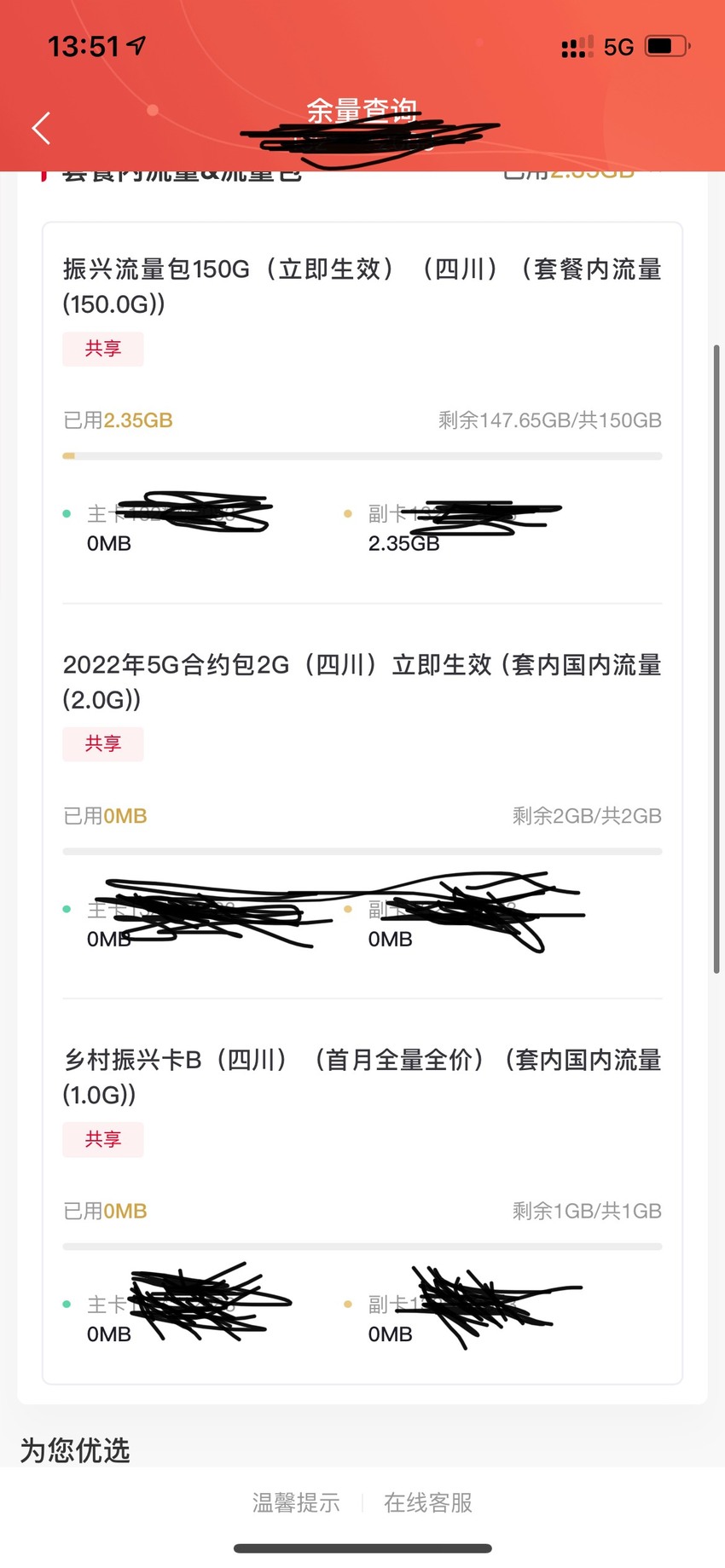Open 在线客服 online support
Image resolution: width=725 pixels, height=1568 pixels.
[428, 1502]
